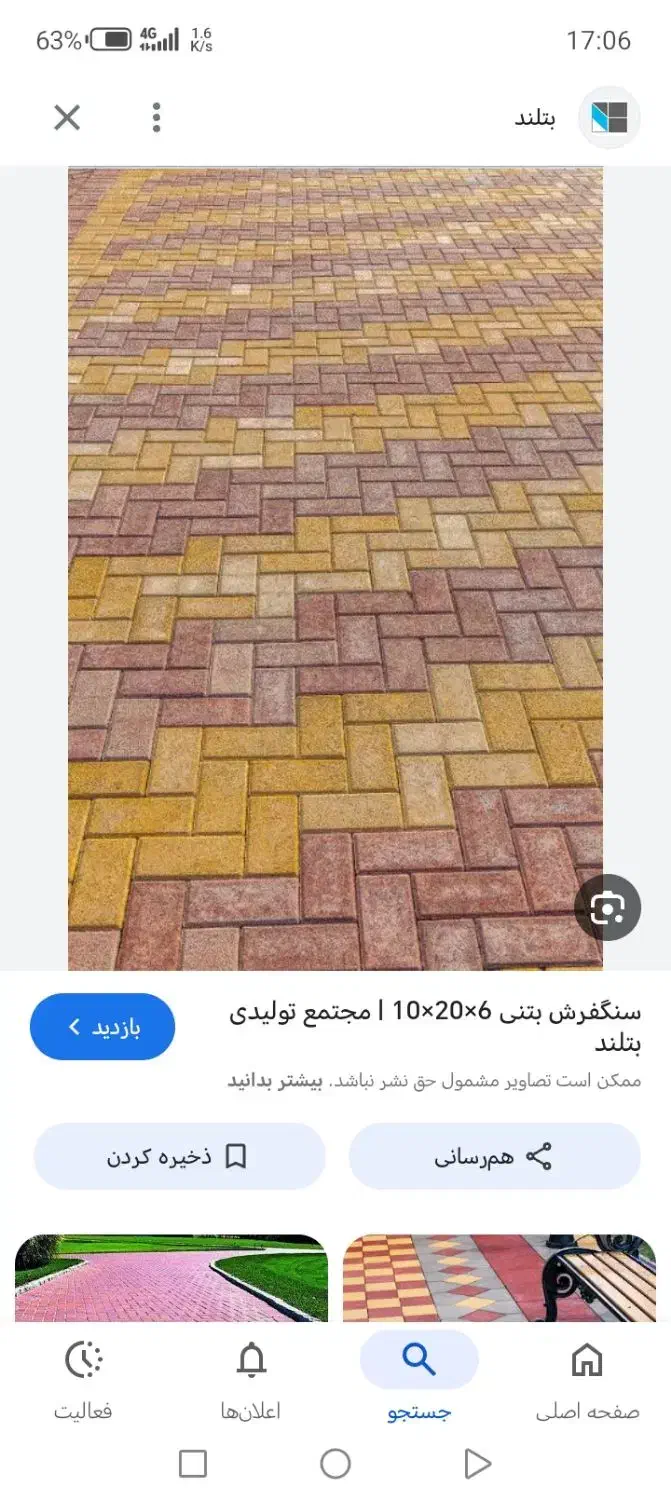Viewport: 671px width, 1500px height.
Task: Open the pink paved pathway related image
Action: click(171, 1278)
